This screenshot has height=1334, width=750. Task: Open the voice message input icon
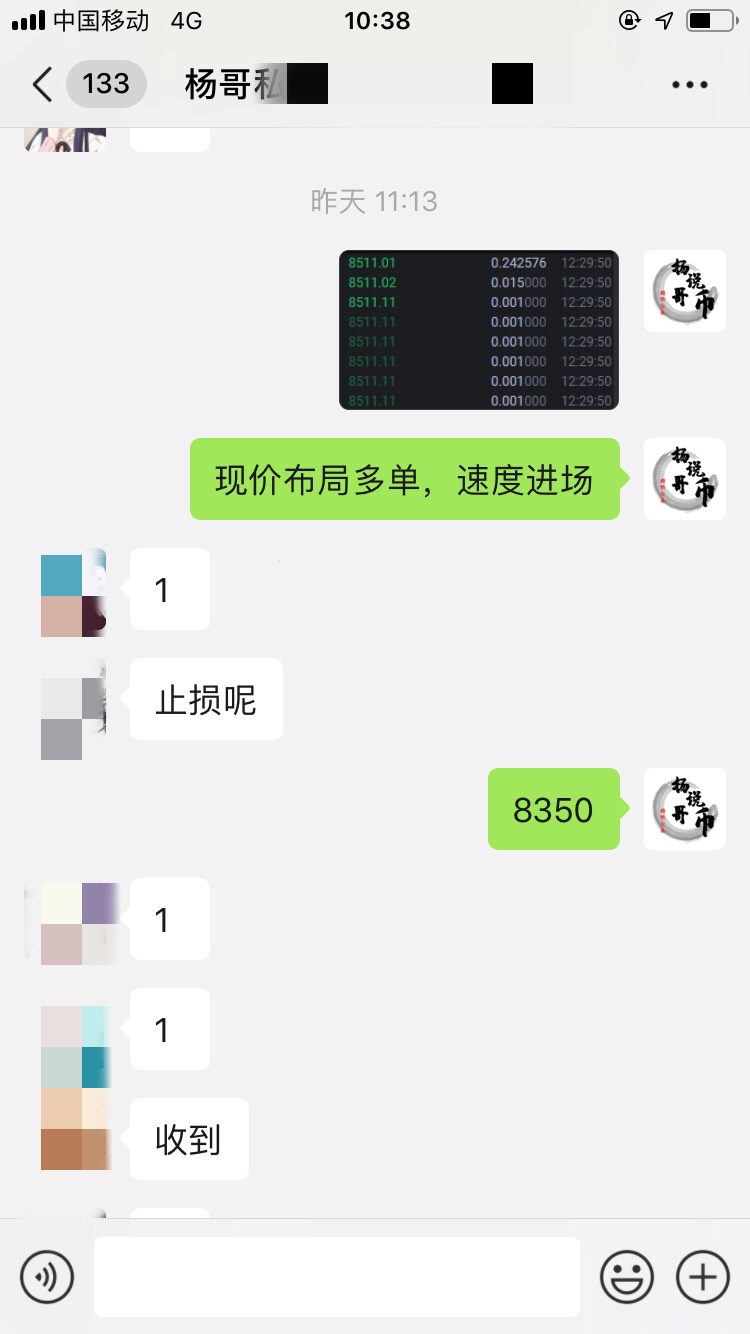pos(46,1276)
